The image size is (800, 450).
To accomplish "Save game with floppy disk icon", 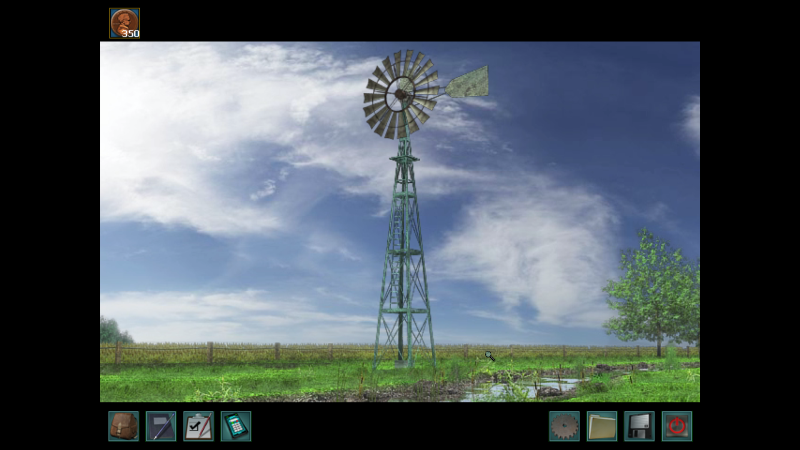I will point(639,426).
